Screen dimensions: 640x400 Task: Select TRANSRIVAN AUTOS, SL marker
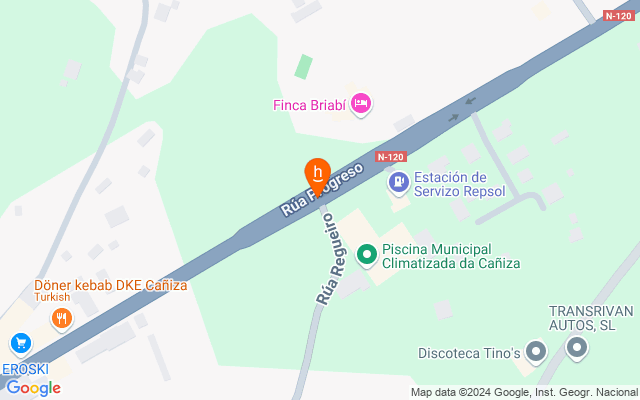click(577, 348)
